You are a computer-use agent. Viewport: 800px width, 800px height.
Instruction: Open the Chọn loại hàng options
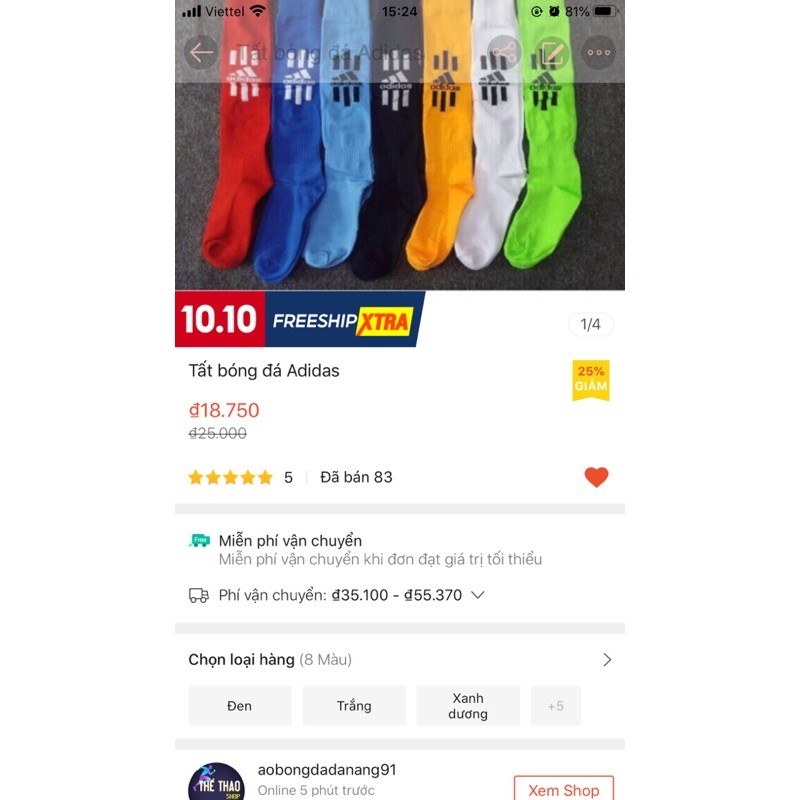(606, 660)
